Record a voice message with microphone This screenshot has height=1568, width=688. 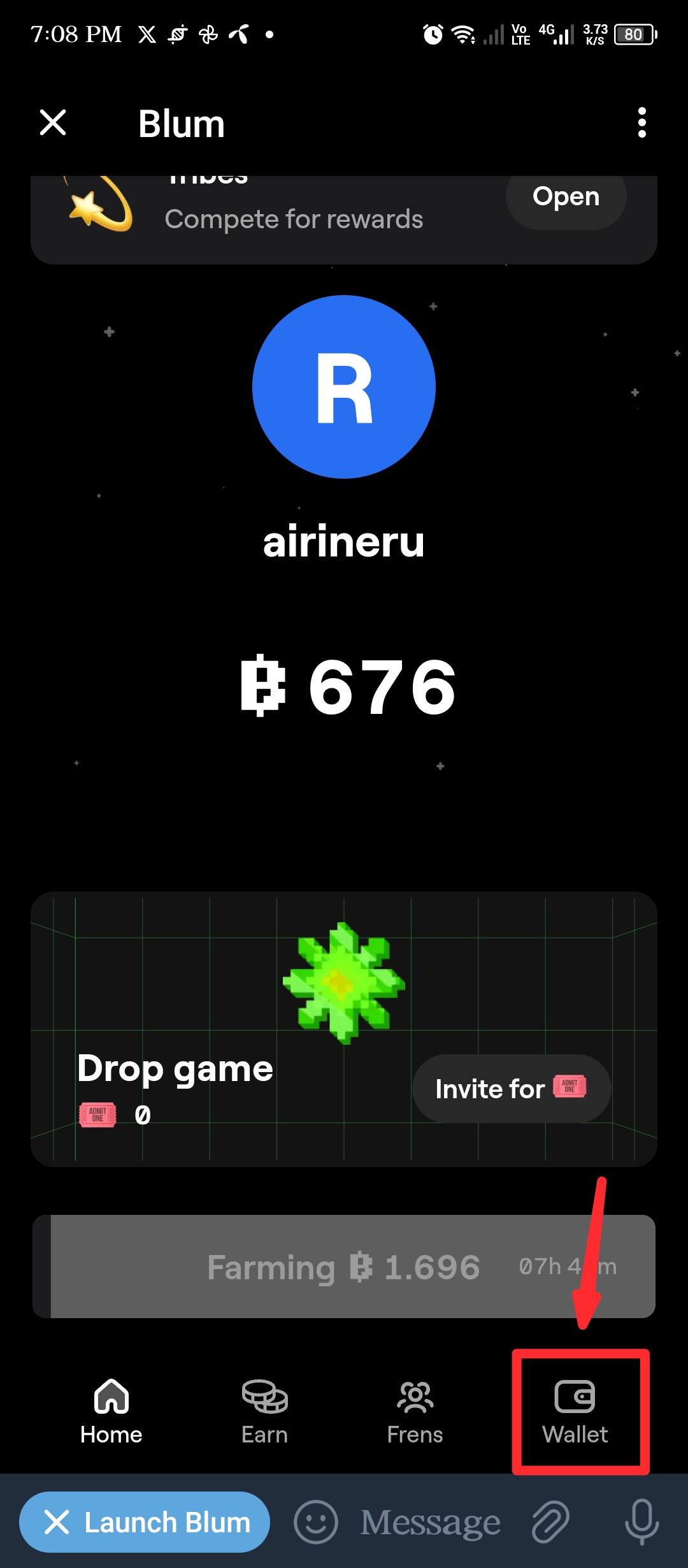[x=641, y=1522]
